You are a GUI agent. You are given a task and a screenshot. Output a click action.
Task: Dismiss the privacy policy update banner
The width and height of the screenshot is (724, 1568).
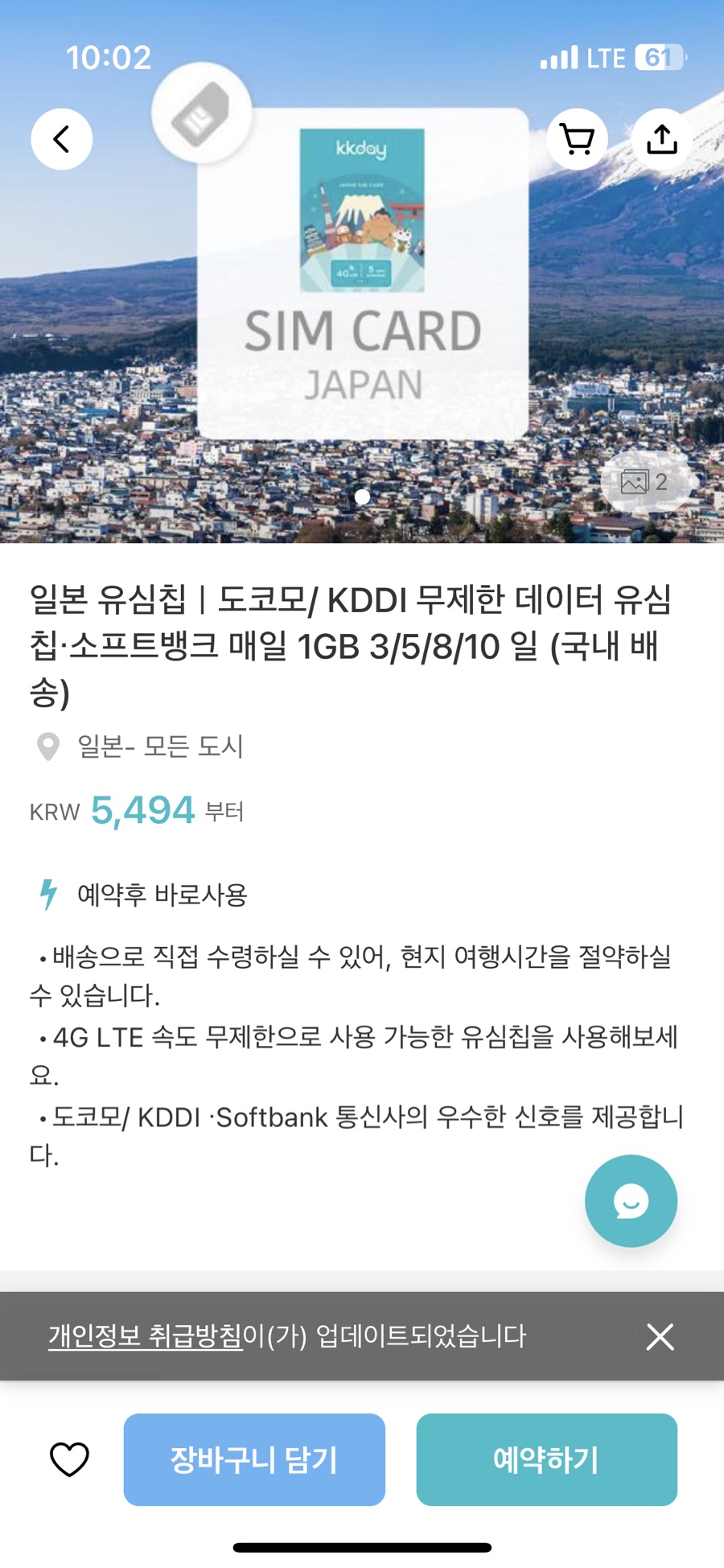click(x=660, y=1337)
